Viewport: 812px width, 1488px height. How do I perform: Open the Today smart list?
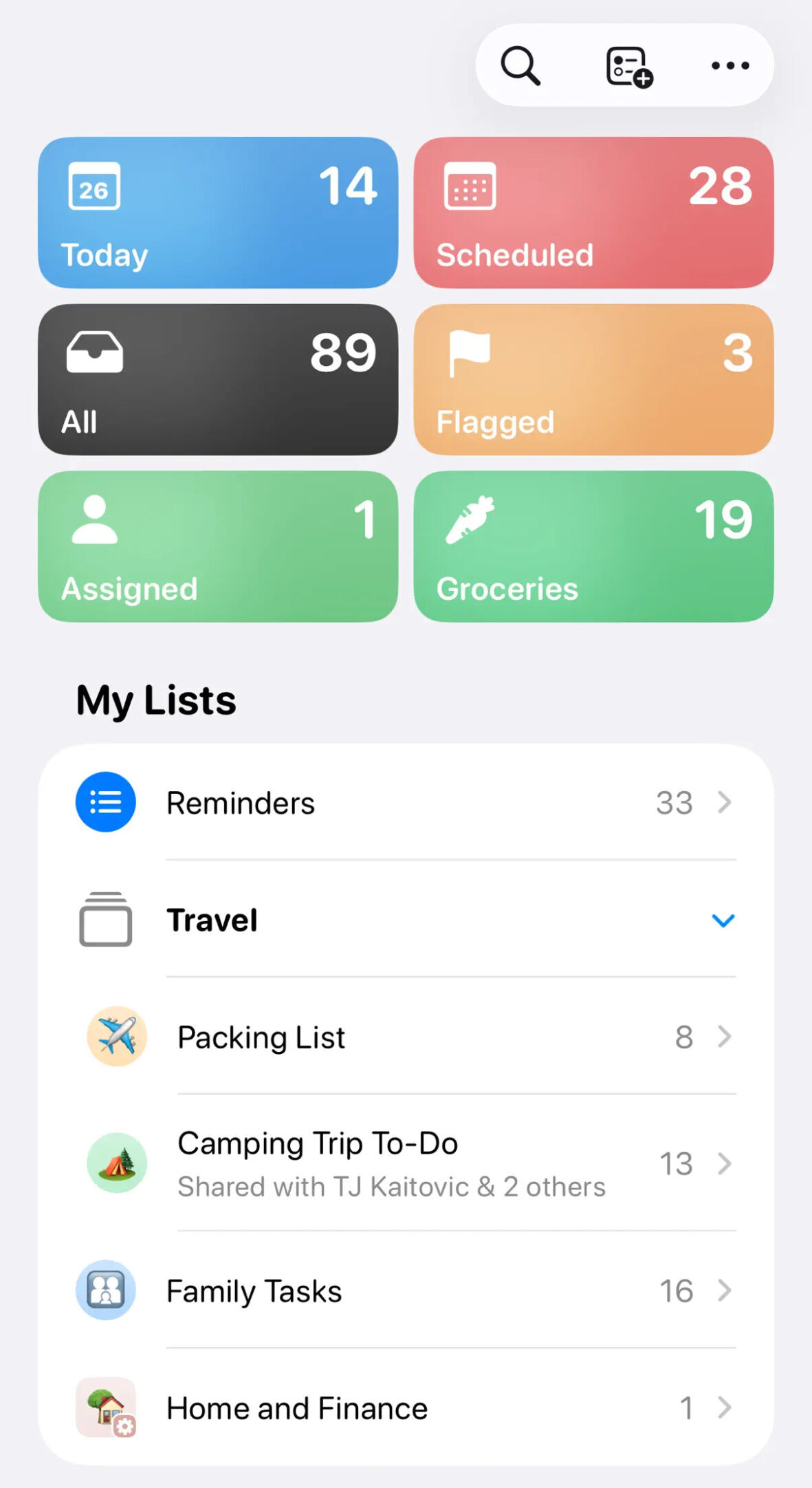pos(218,213)
